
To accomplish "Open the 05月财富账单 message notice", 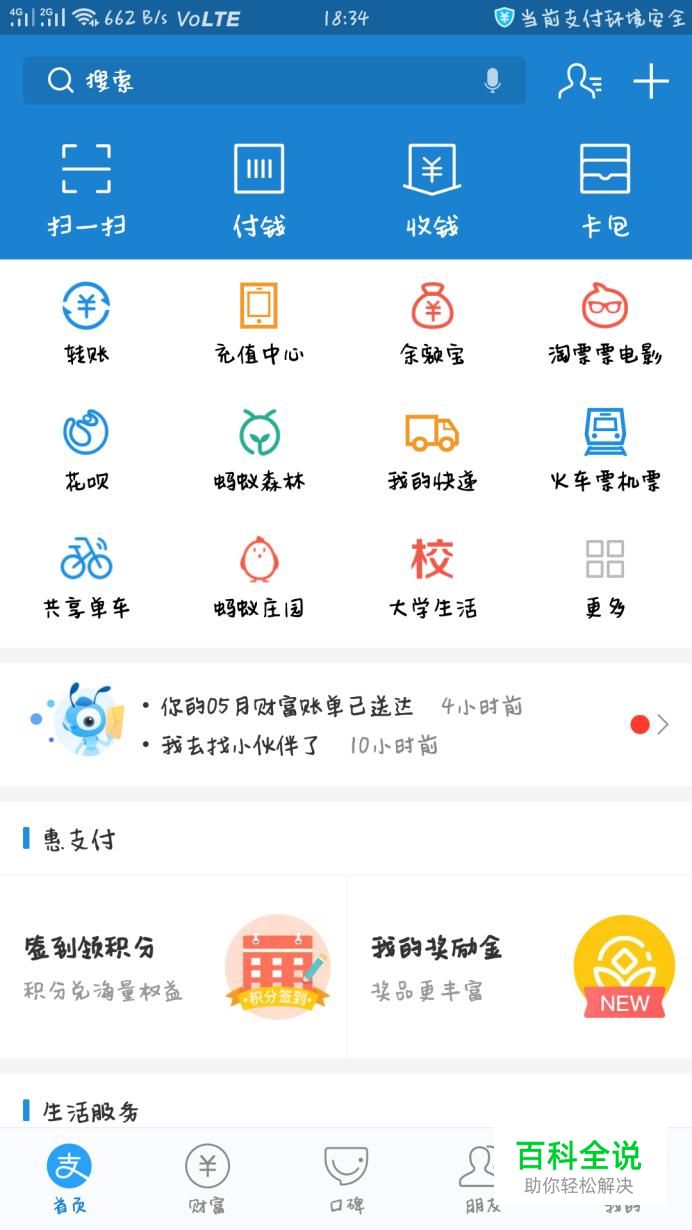I will point(287,707).
